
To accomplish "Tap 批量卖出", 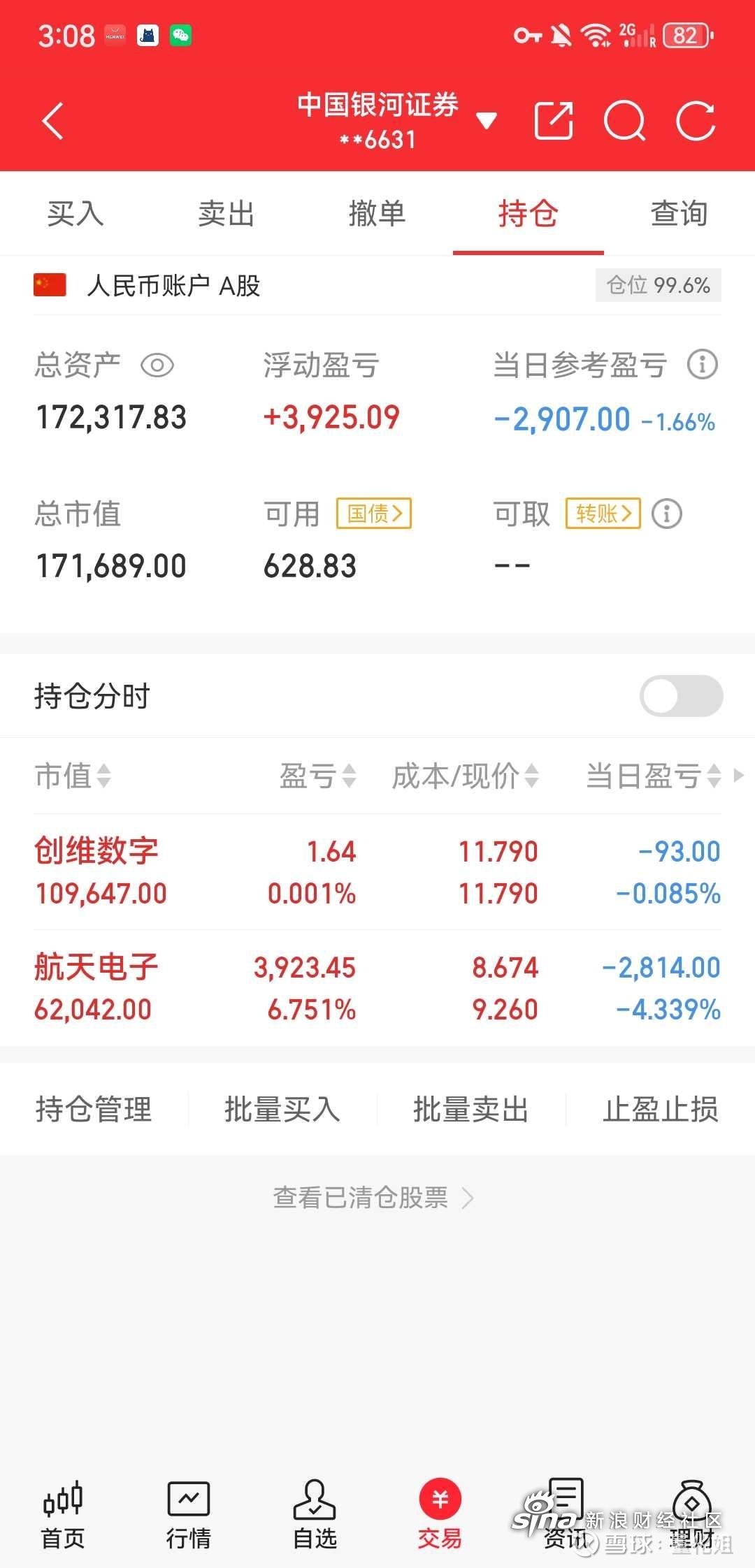I will pyautogui.click(x=471, y=1109).
